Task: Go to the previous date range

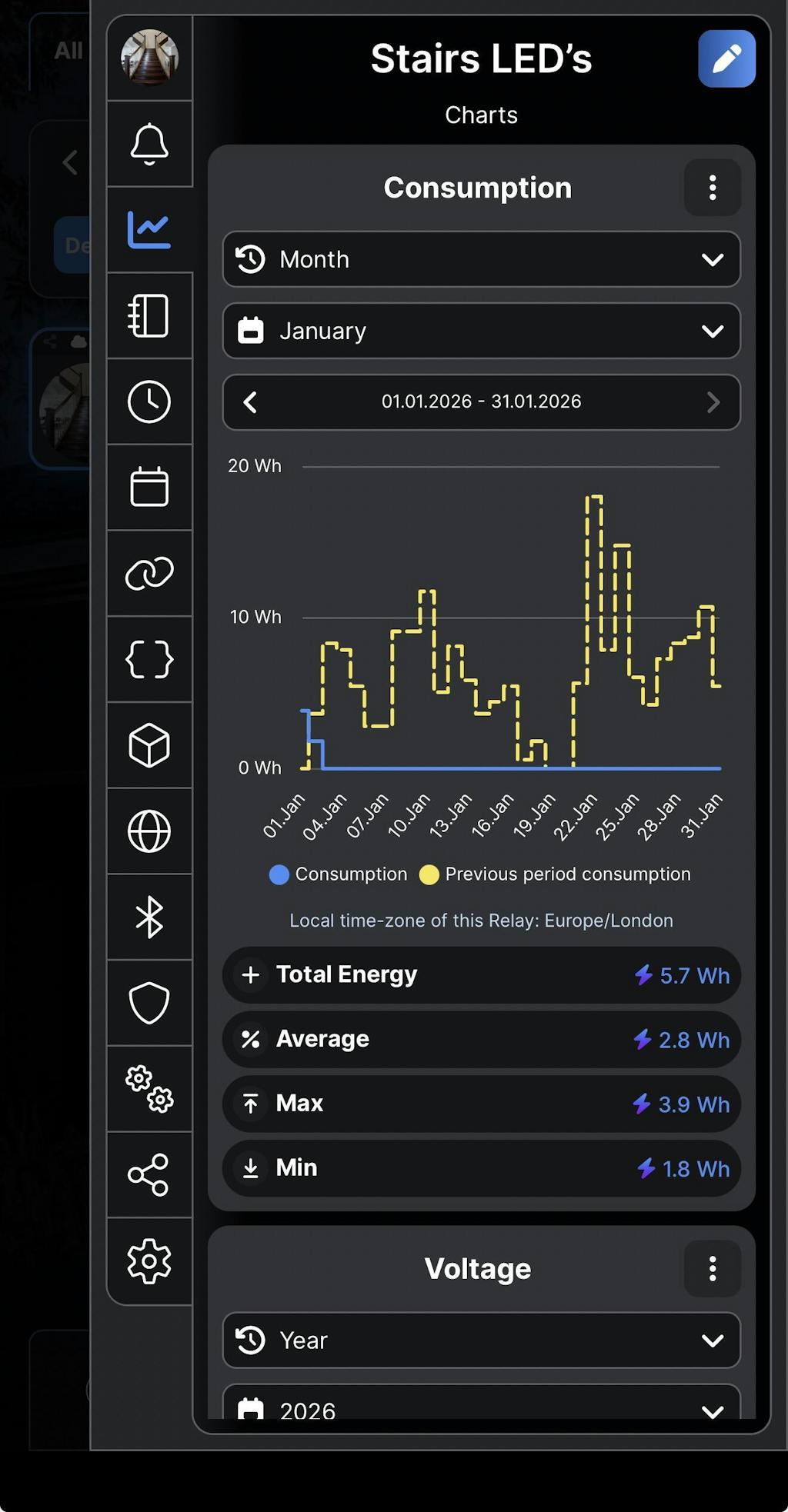Action: (x=250, y=402)
